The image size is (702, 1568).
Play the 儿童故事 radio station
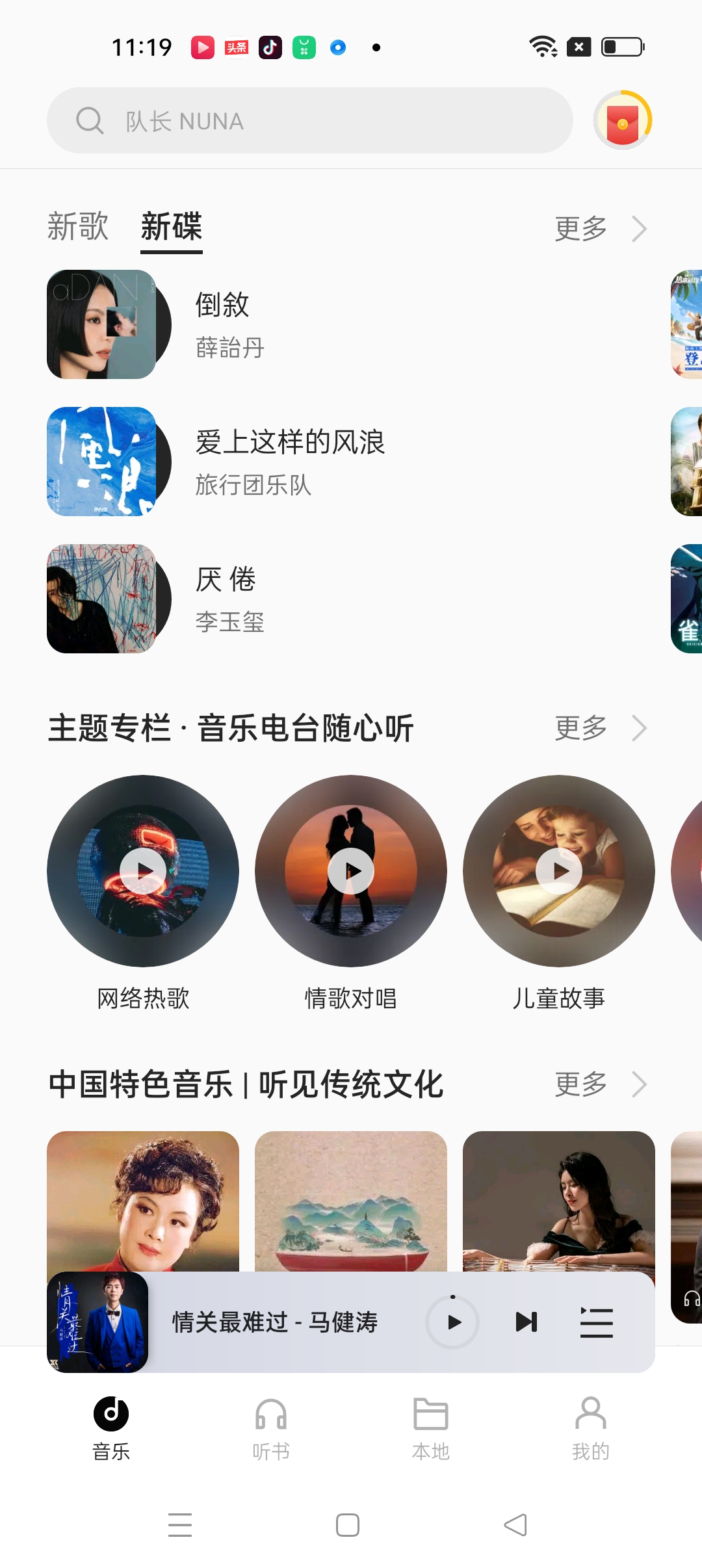(x=559, y=871)
